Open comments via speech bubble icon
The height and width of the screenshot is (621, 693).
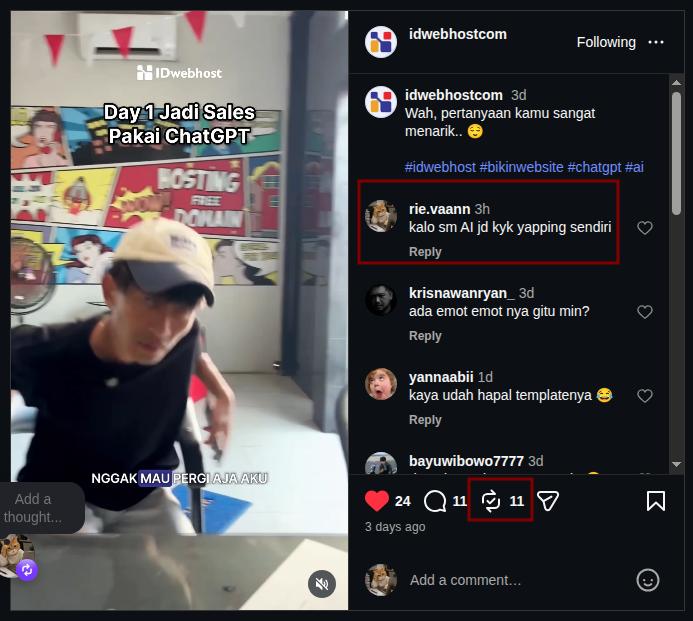pos(435,501)
